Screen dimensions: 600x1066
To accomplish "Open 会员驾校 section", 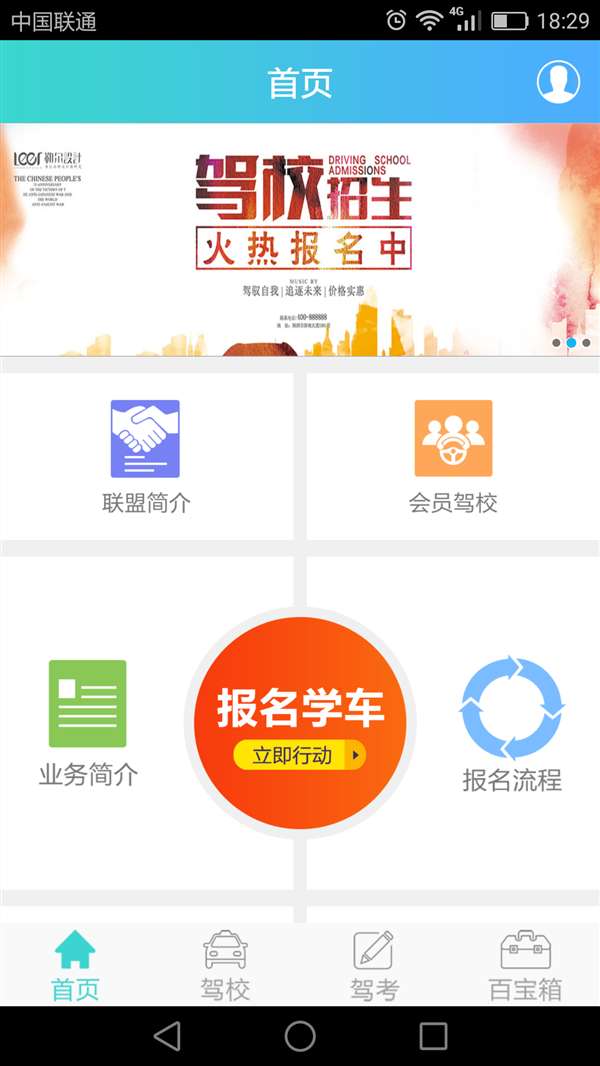I will pos(453,456).
